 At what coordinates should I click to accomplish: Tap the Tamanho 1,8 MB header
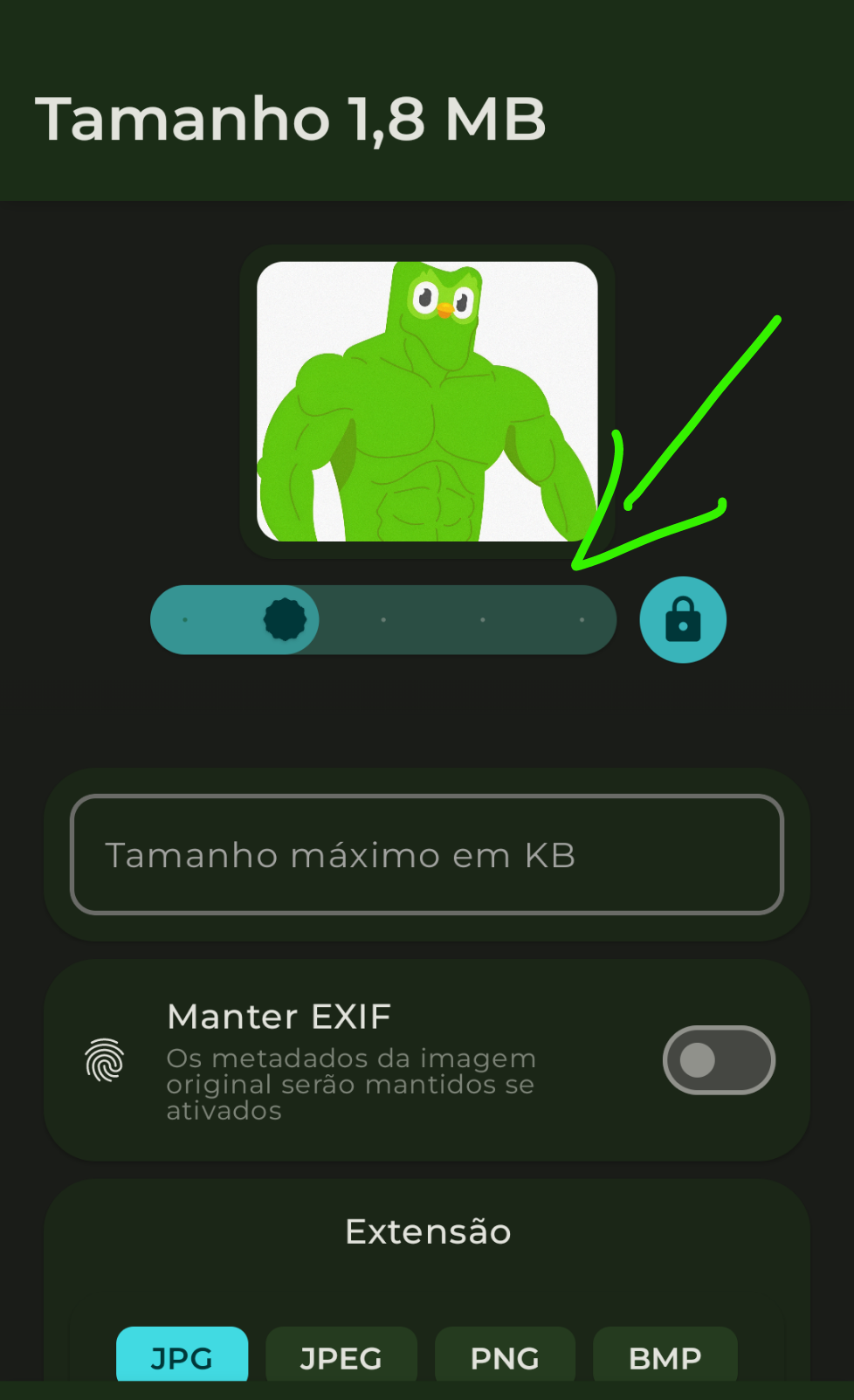[288, 120]
